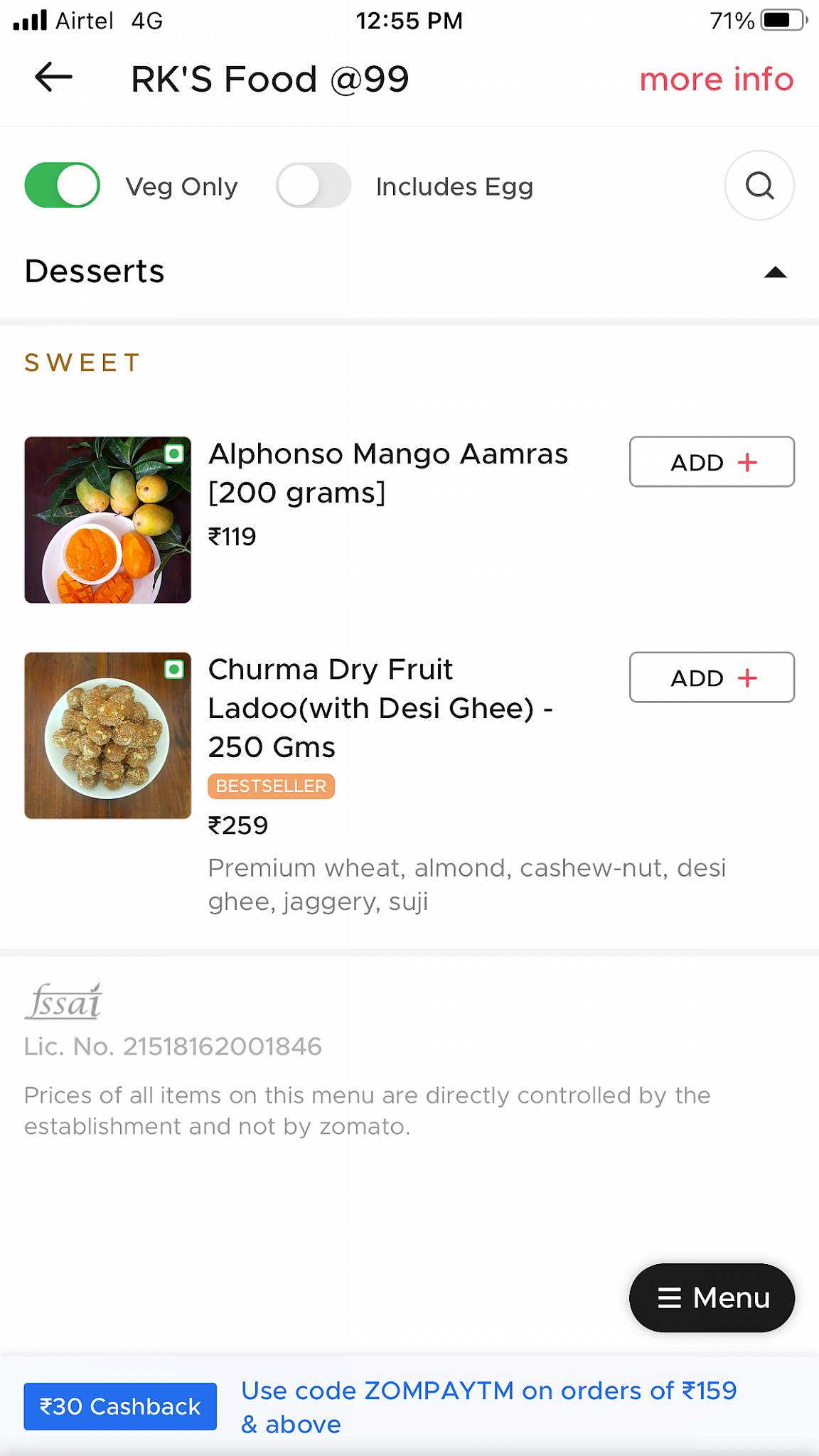Click the BESTSELLER tag
819x1456 pixels.
coord(271,786)
